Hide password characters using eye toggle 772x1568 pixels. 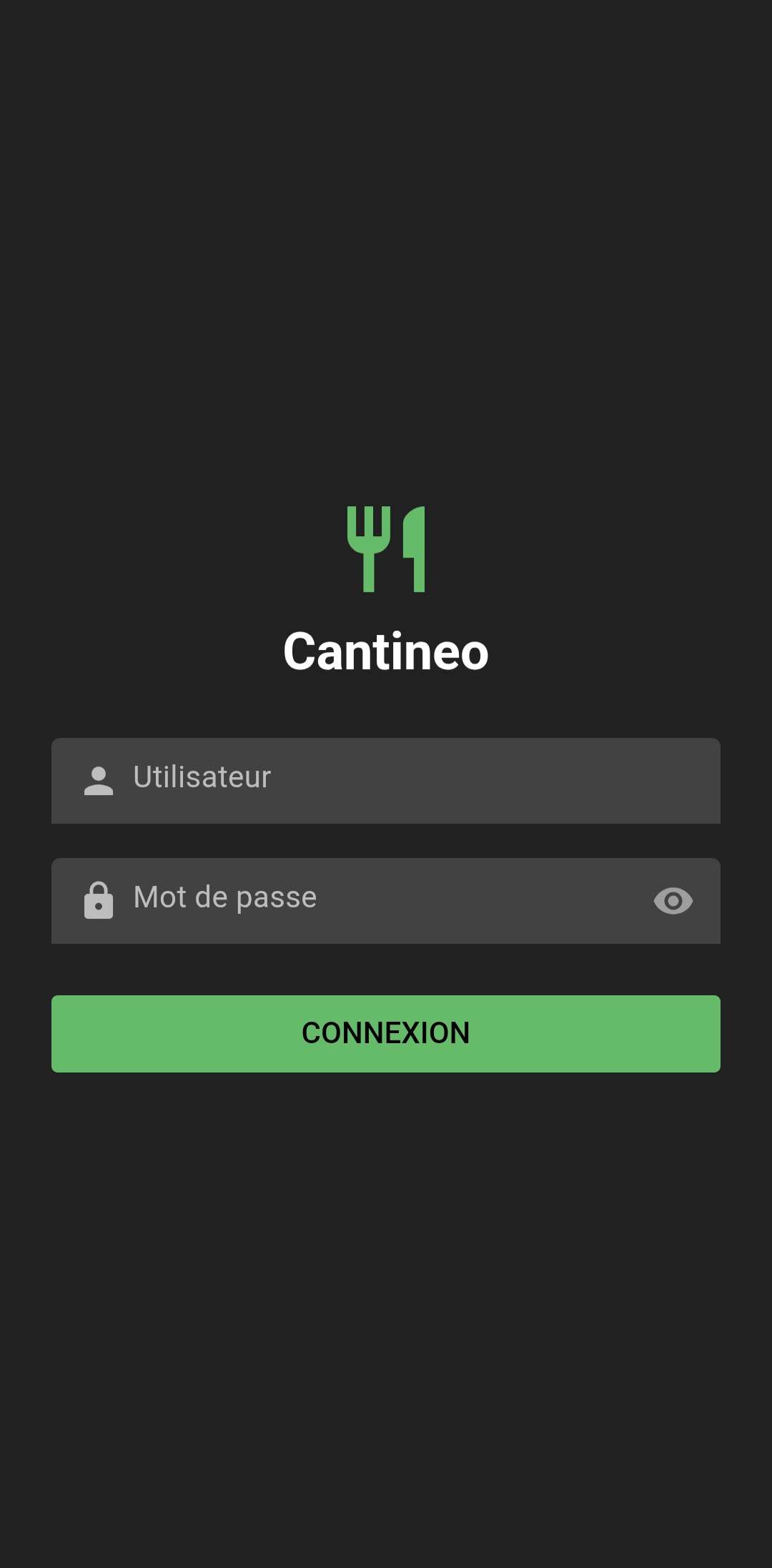point(673,901)
